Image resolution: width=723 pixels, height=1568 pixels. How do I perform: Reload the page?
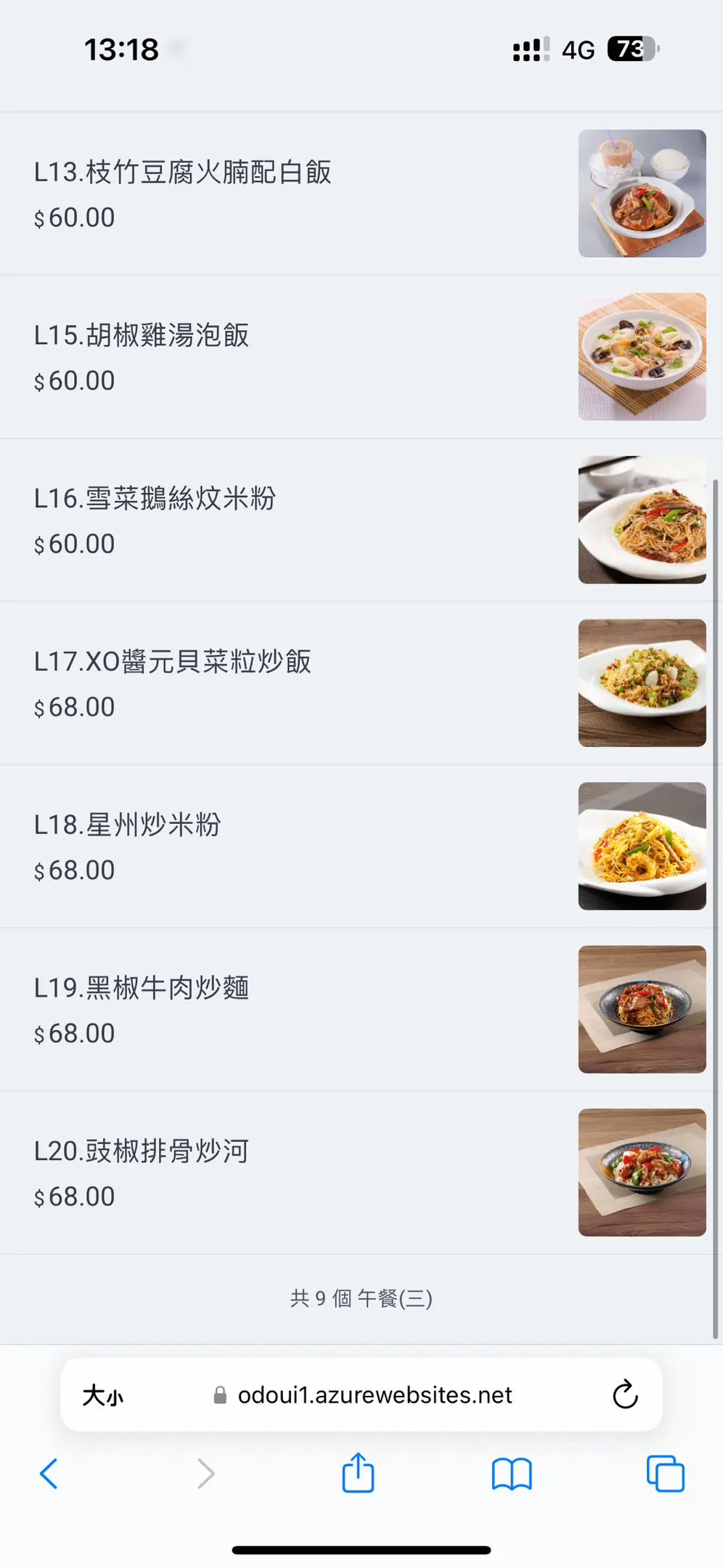tap(624, 1395)
